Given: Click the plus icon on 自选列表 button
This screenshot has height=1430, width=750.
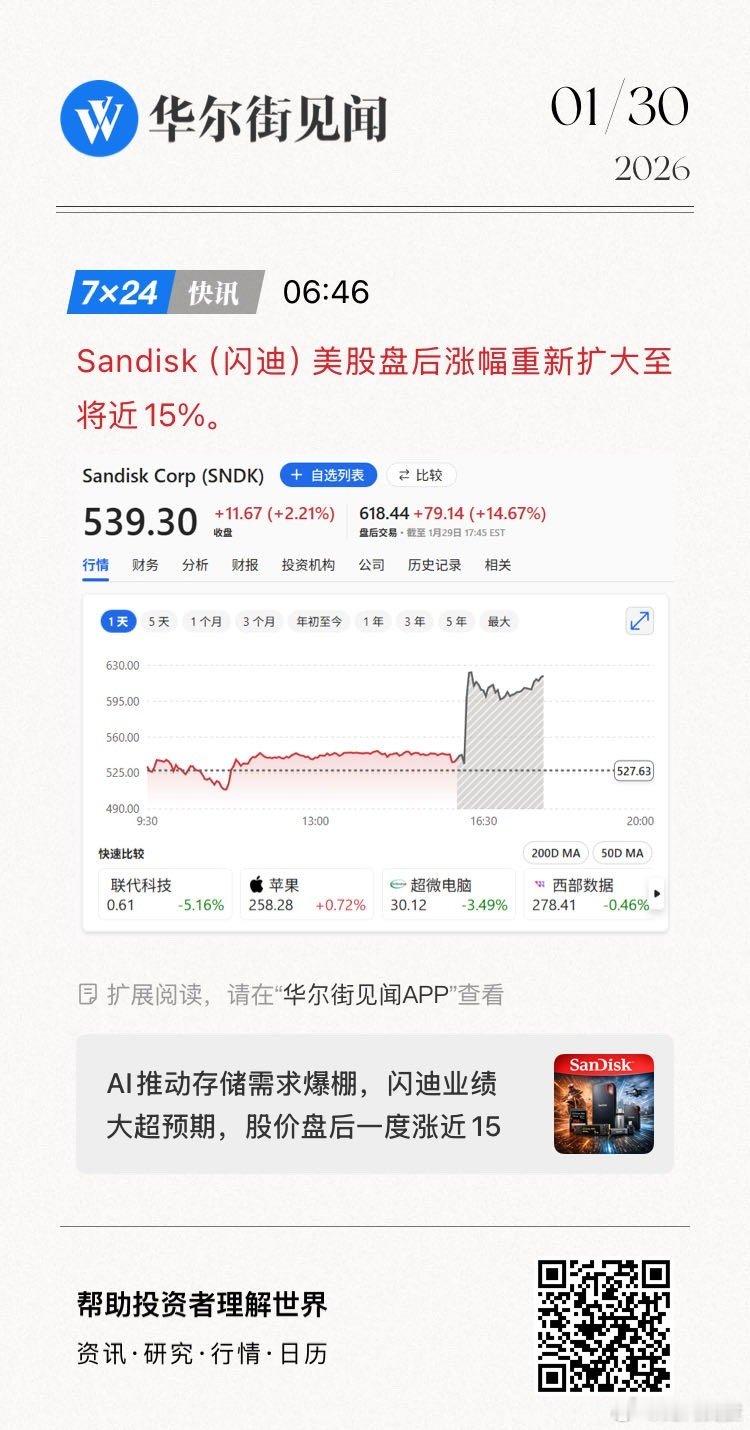Looking at the screenshot, I should coord(295,475).
